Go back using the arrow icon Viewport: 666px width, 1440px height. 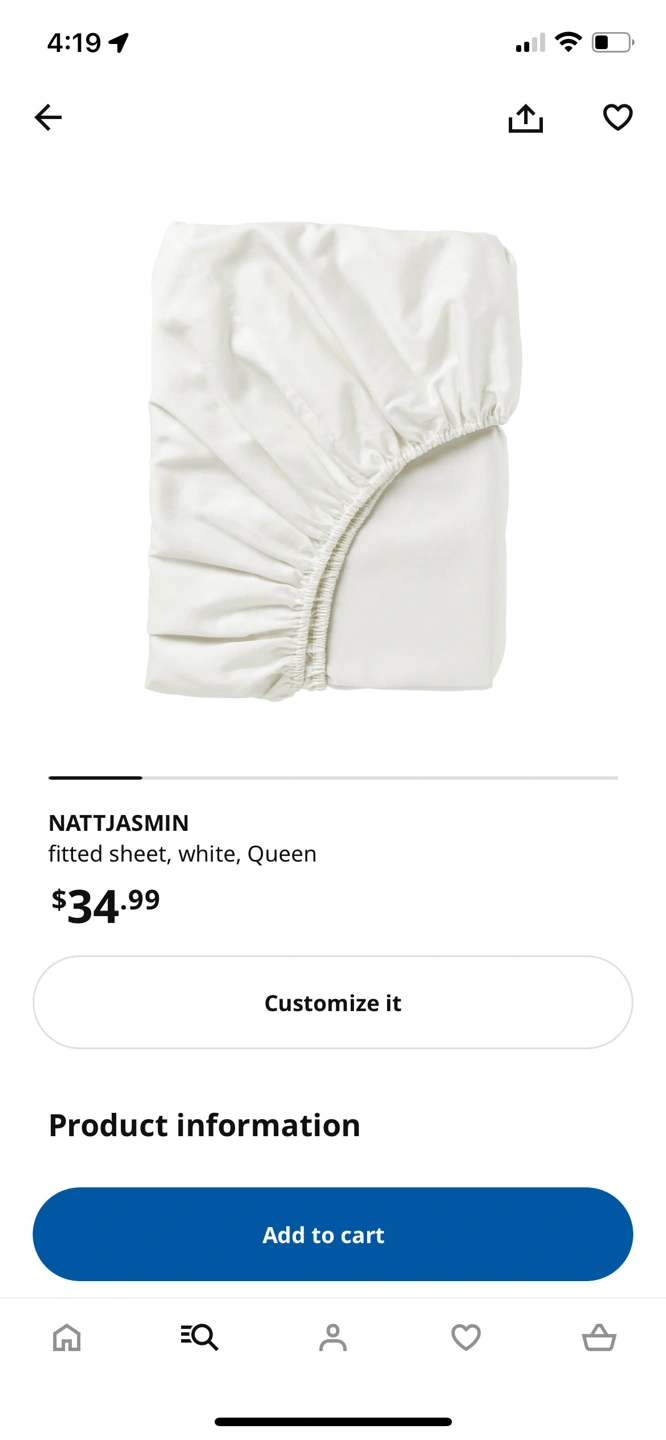pyautogui.click(x=48, y=118)
